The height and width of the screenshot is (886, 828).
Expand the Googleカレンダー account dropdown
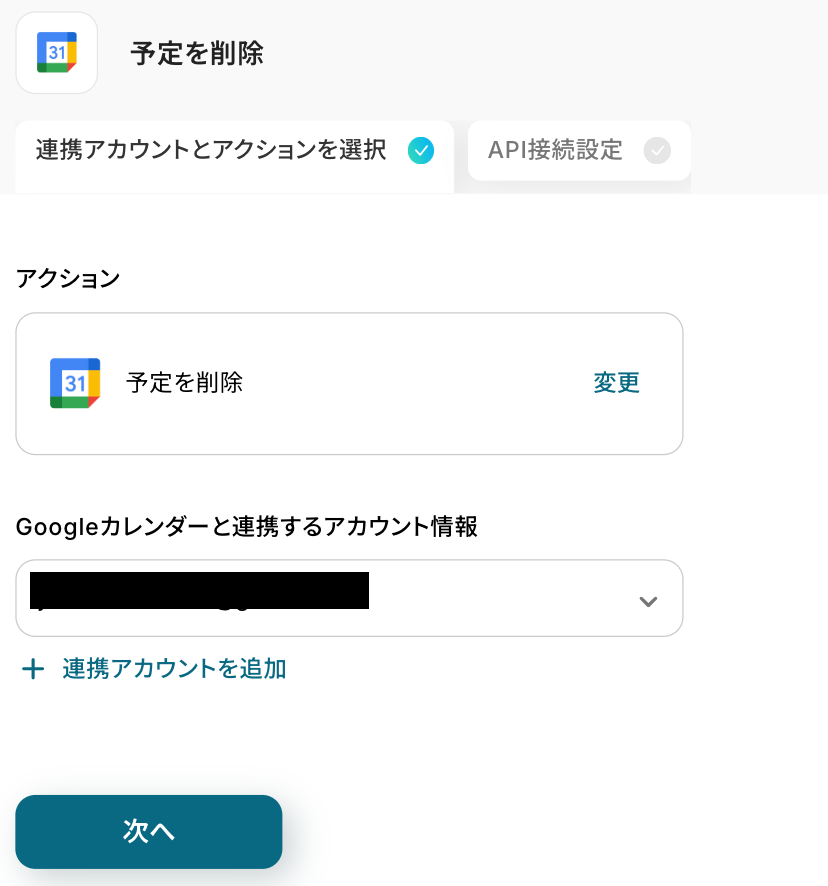click(648, 600)
